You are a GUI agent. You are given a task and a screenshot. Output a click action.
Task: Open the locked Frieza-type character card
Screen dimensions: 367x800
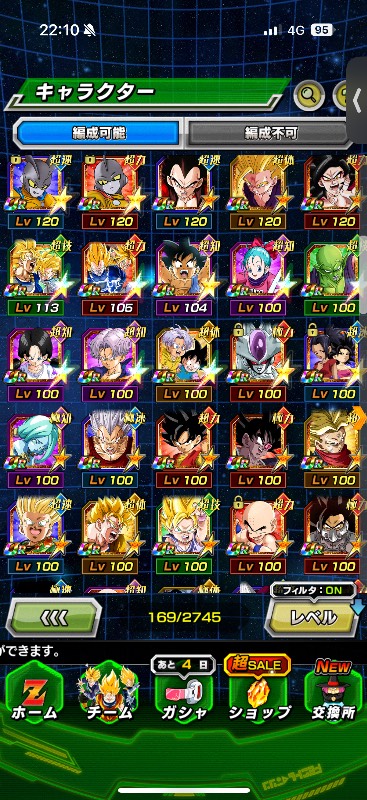259,363
